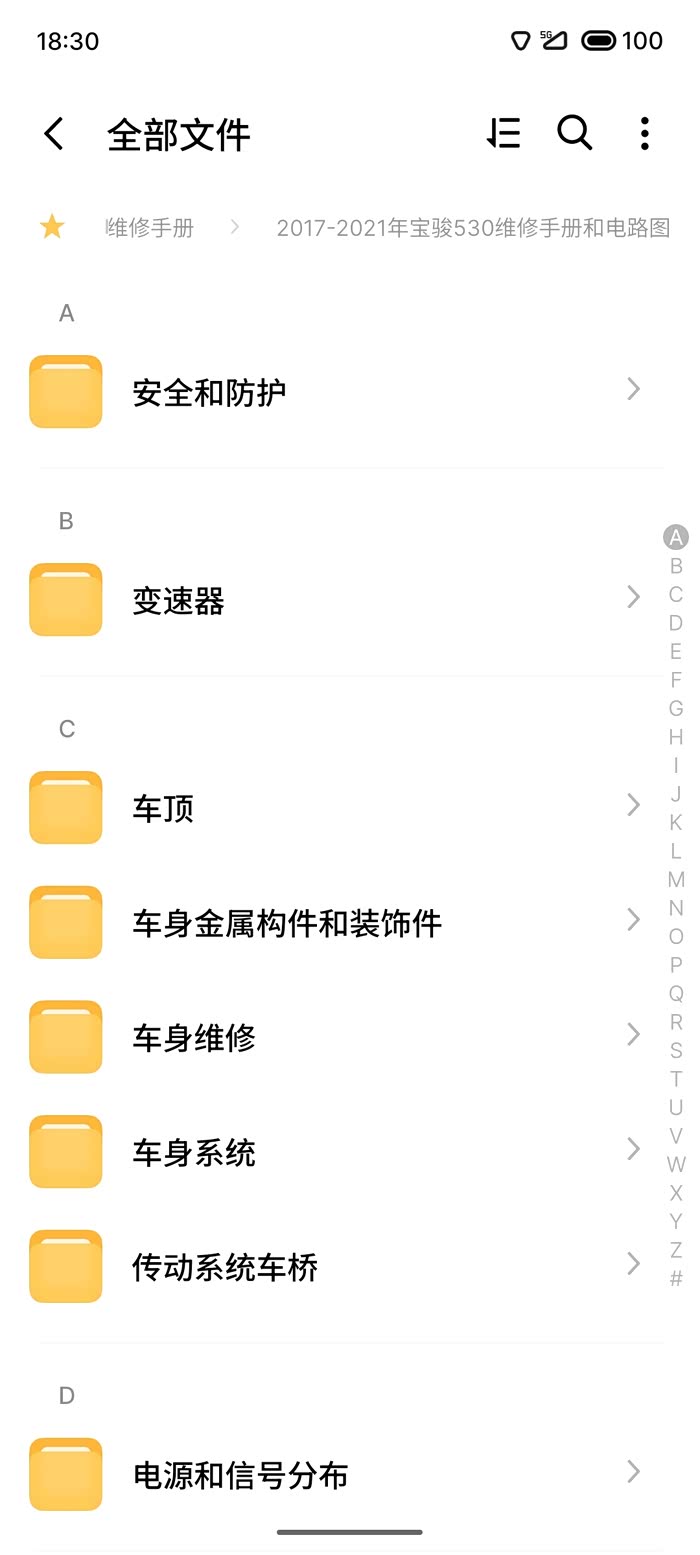This screenshot has width=700, height=1555.
Task: Open the sort options icon
Action: point(503,133)
